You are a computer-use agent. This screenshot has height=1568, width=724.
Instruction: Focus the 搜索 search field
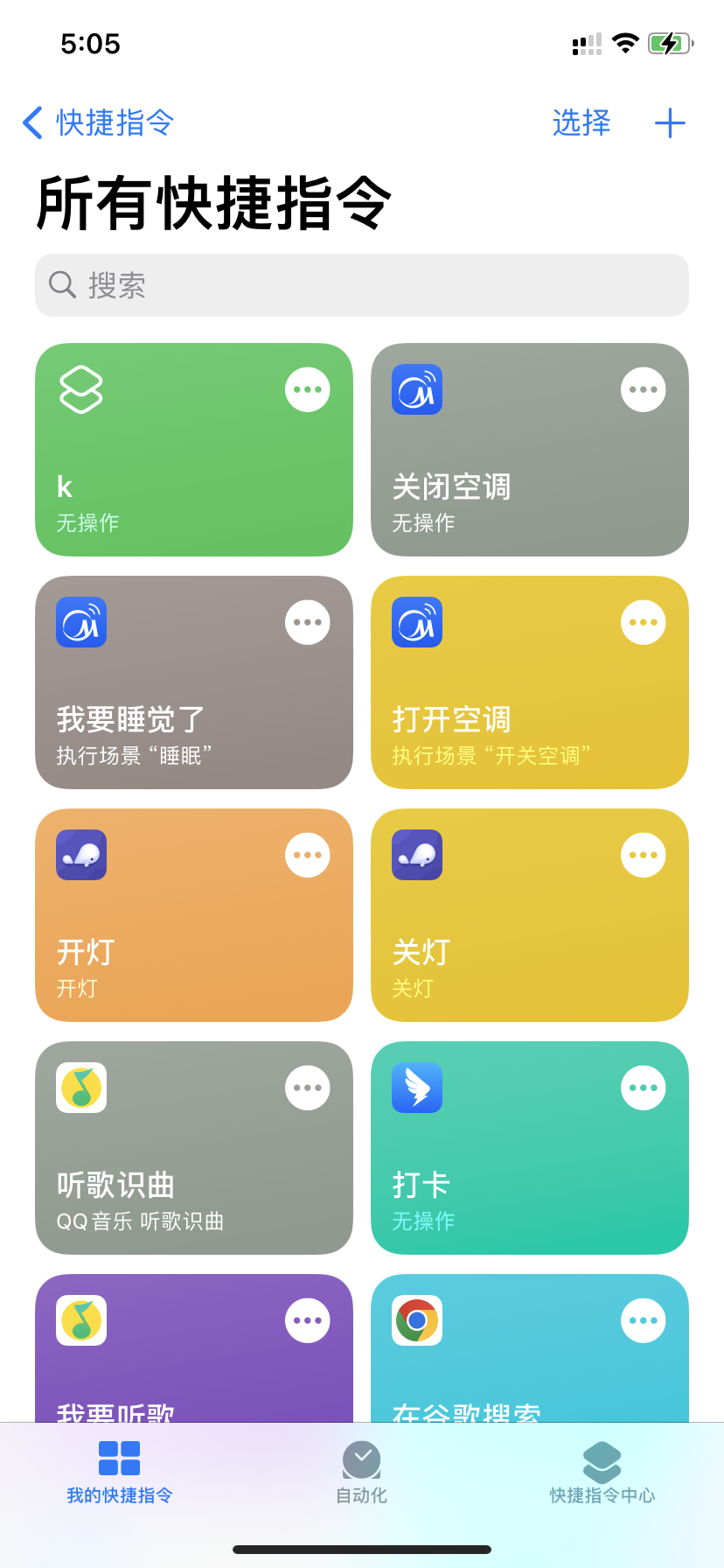(x=362, y=285)
